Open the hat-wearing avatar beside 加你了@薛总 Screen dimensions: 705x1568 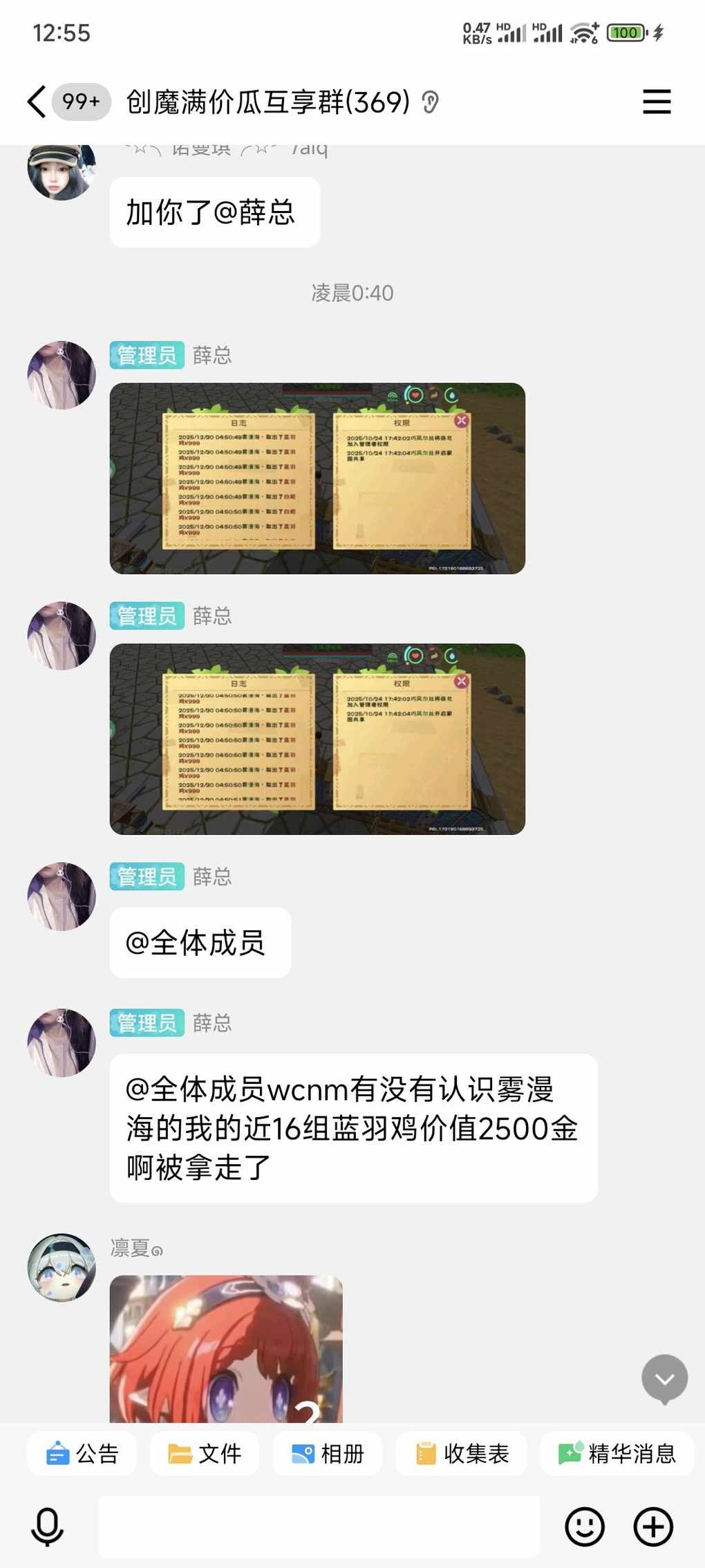[62, 169]
